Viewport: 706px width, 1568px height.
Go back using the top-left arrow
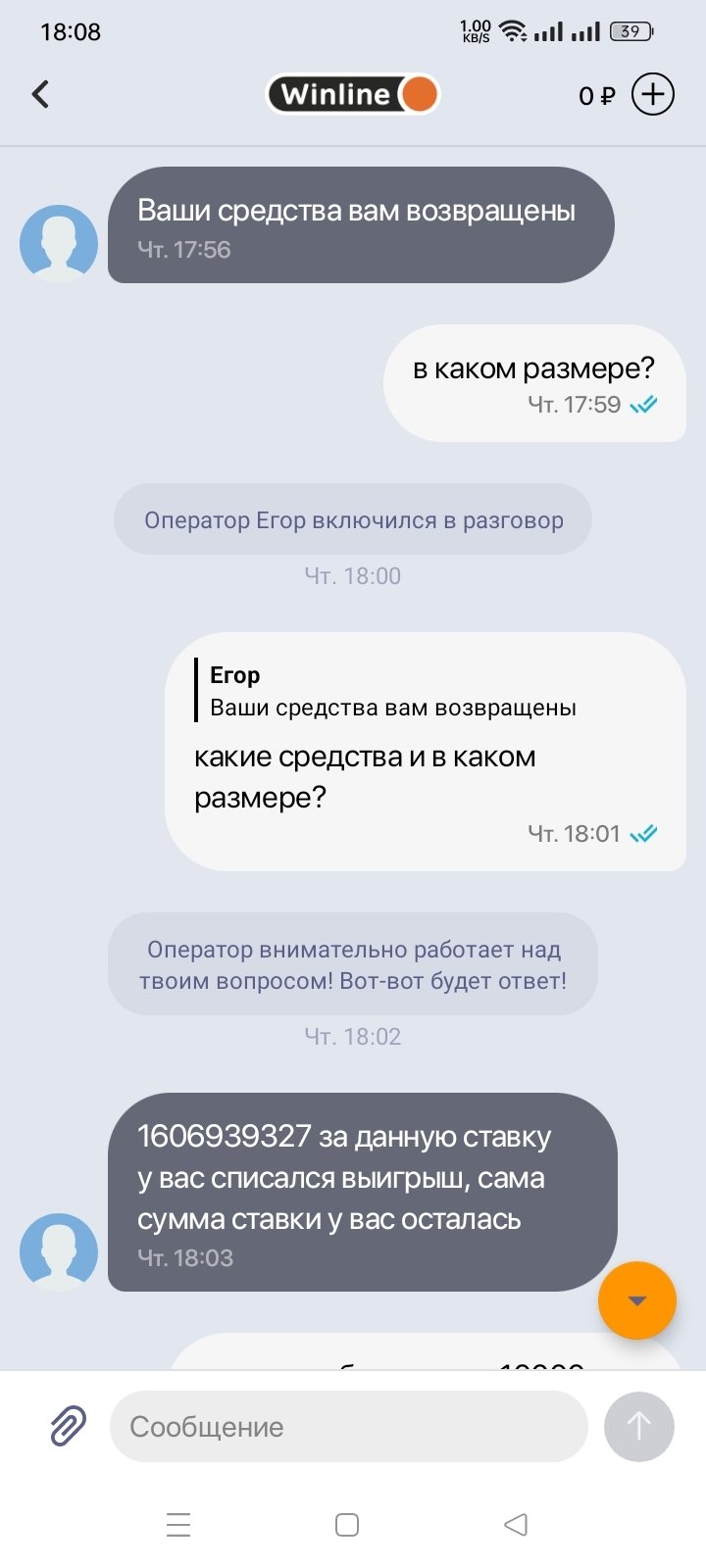(40, 95)
